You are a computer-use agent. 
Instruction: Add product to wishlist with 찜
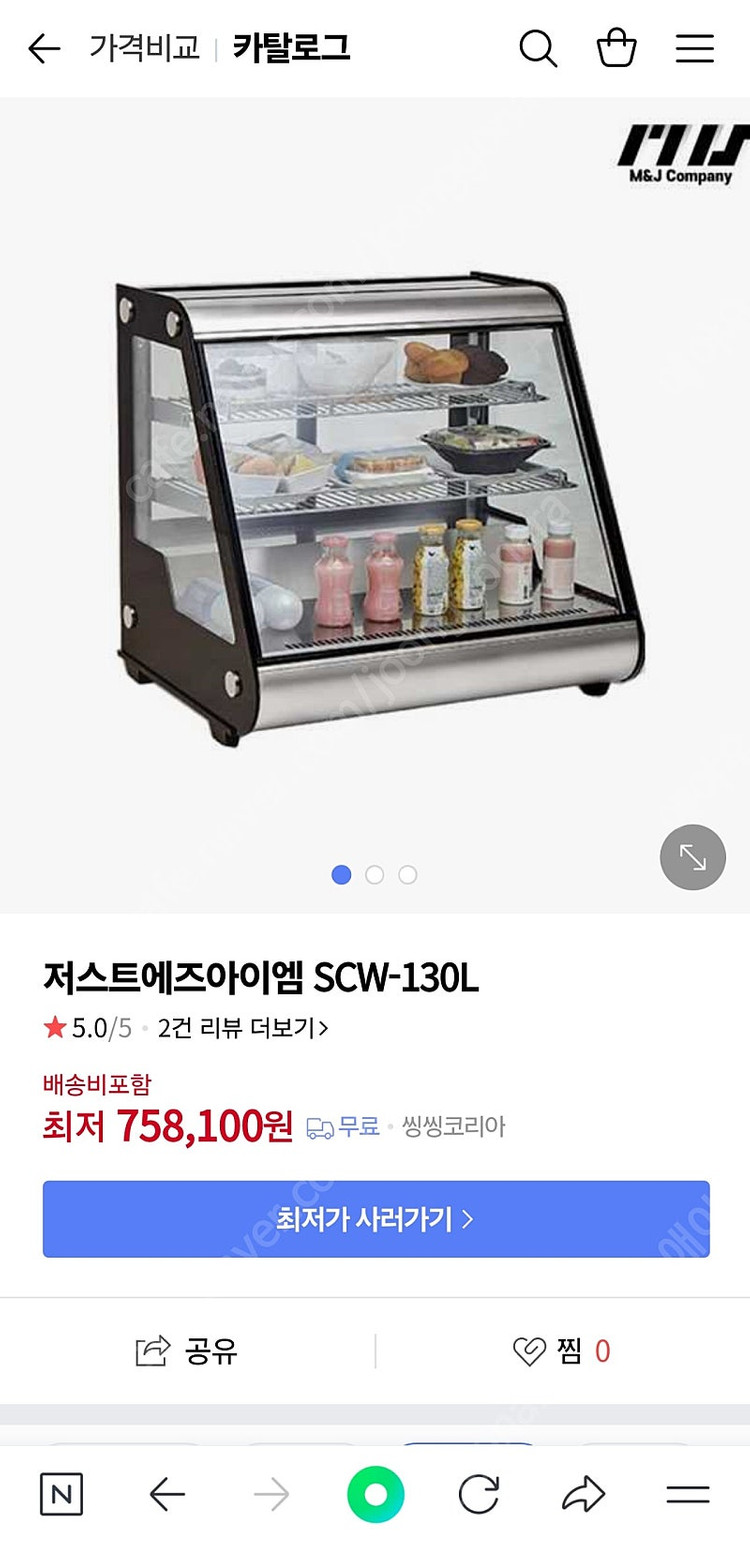click(562, 1351)
